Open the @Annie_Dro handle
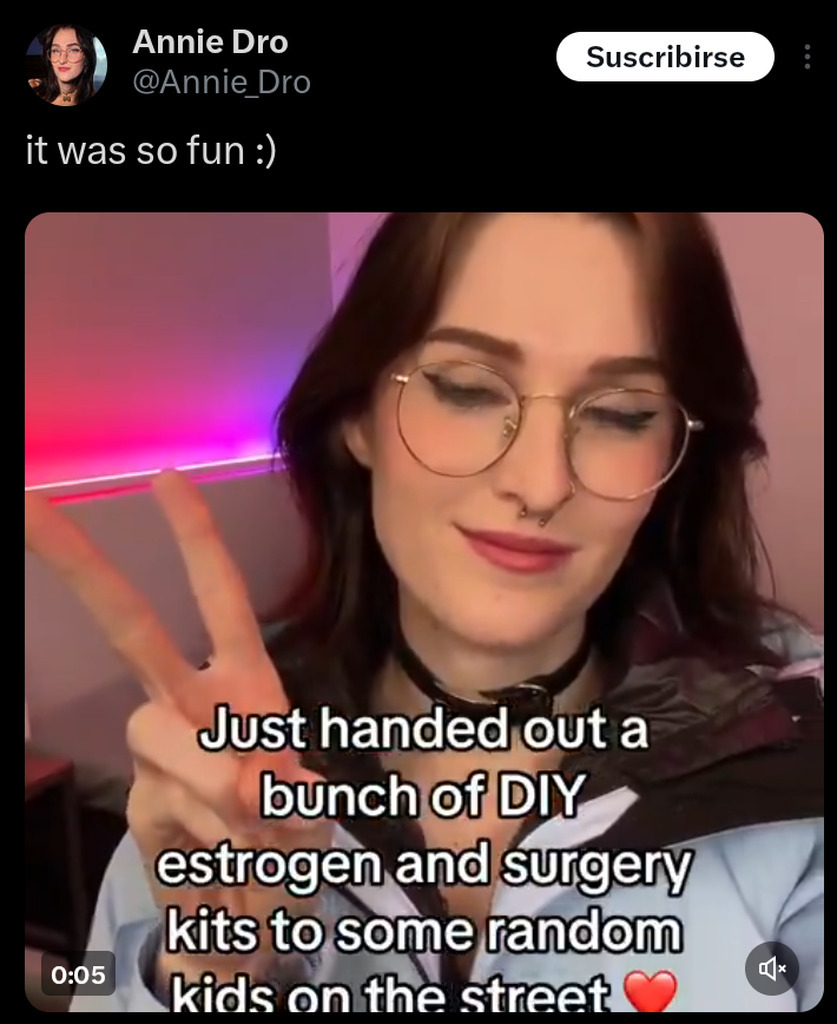 coord(221,82)
